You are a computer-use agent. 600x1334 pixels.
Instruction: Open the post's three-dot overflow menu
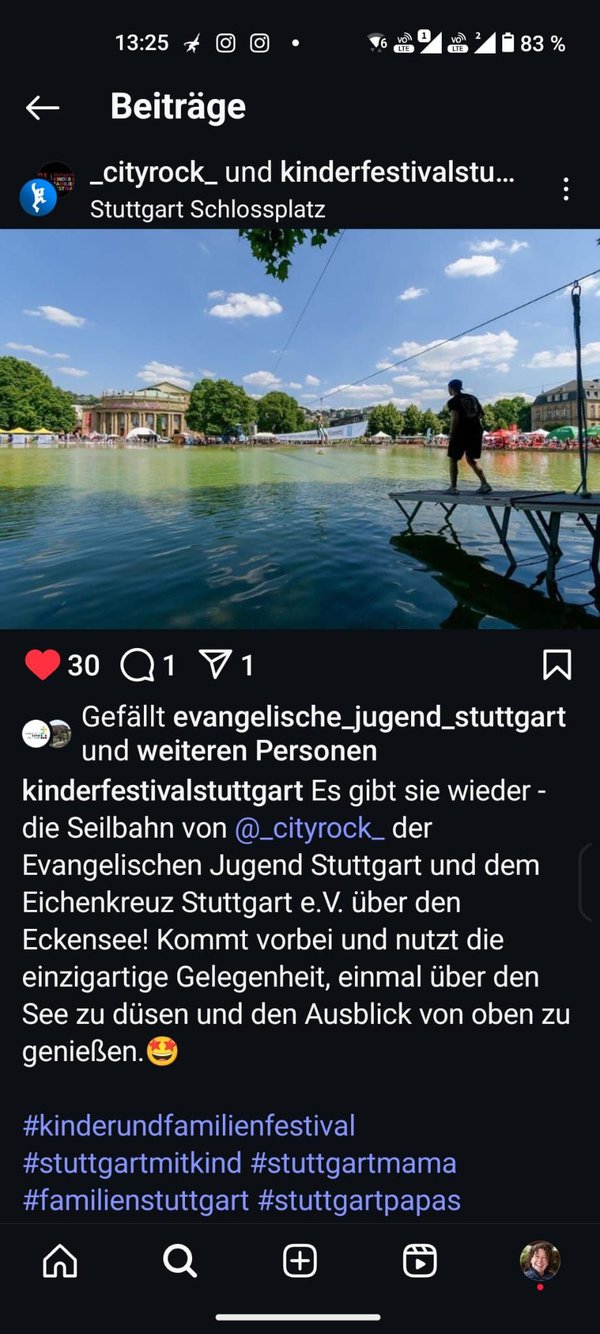(x=566, y=190)
